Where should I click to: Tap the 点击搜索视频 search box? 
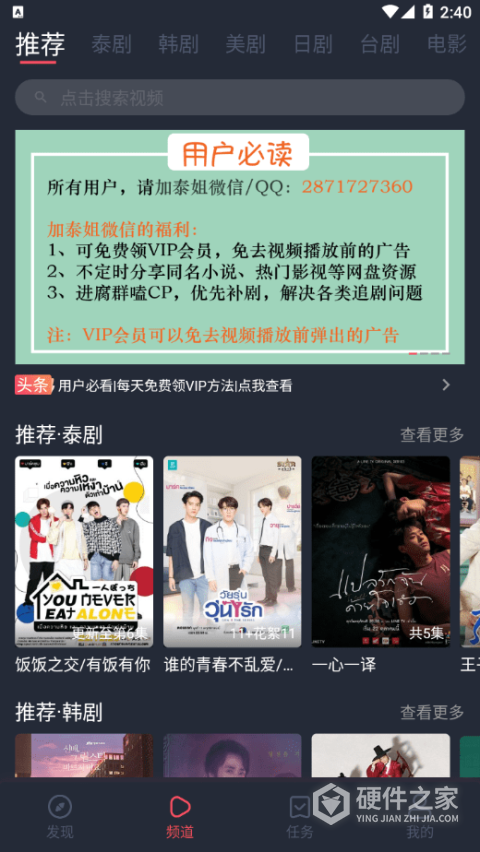click(x=240, y=97)
